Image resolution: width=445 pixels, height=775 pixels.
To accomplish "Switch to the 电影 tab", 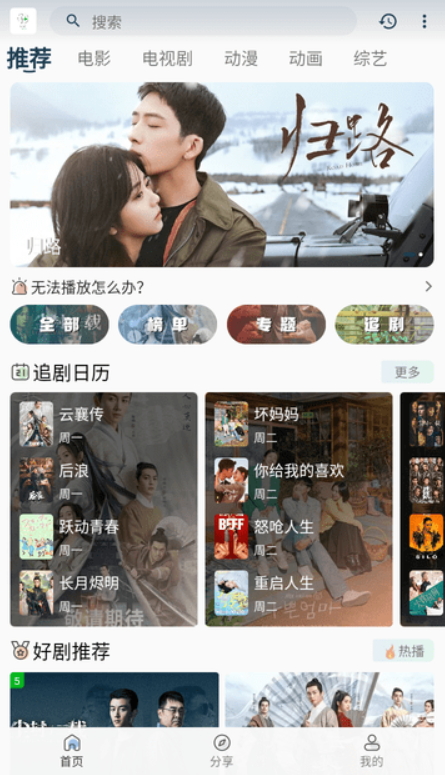I will [x=94, y=58].
